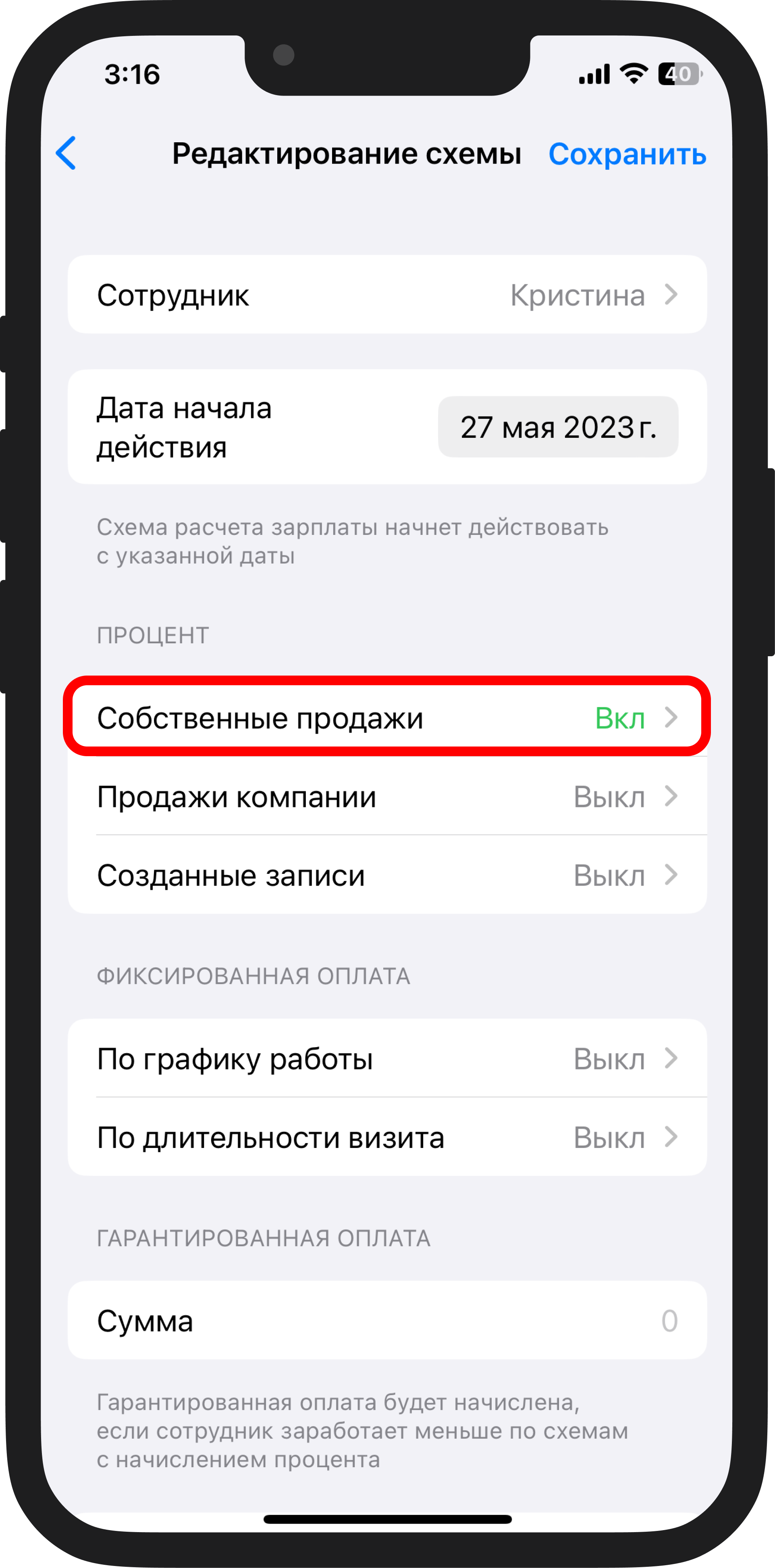This screenshot has width=775, height=1568.
Task: Tap Сохранить to save the scheme
Action: click(x=627, y=154)
